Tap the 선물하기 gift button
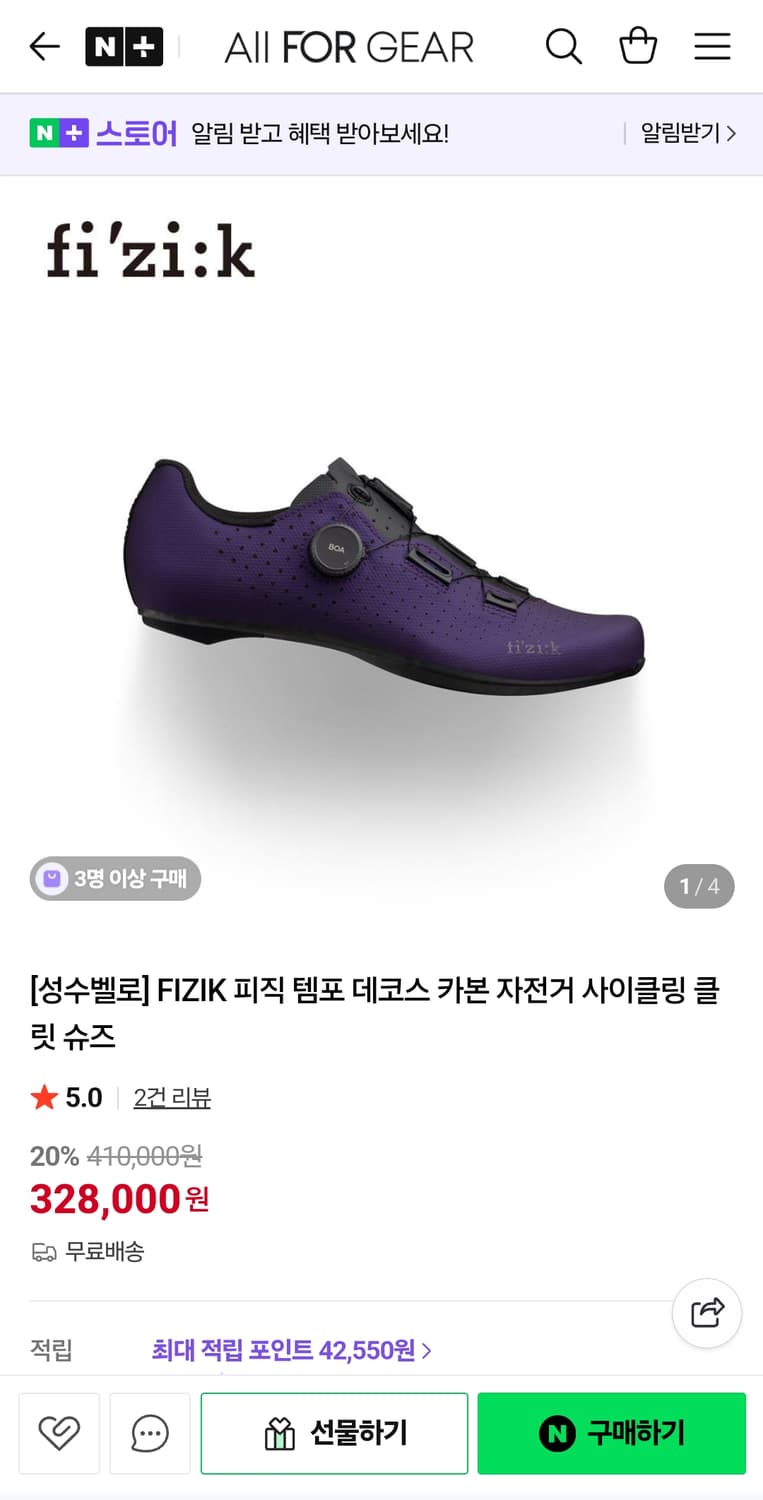The height and width of the screenshot is (1500, 763). point(334,1433)
